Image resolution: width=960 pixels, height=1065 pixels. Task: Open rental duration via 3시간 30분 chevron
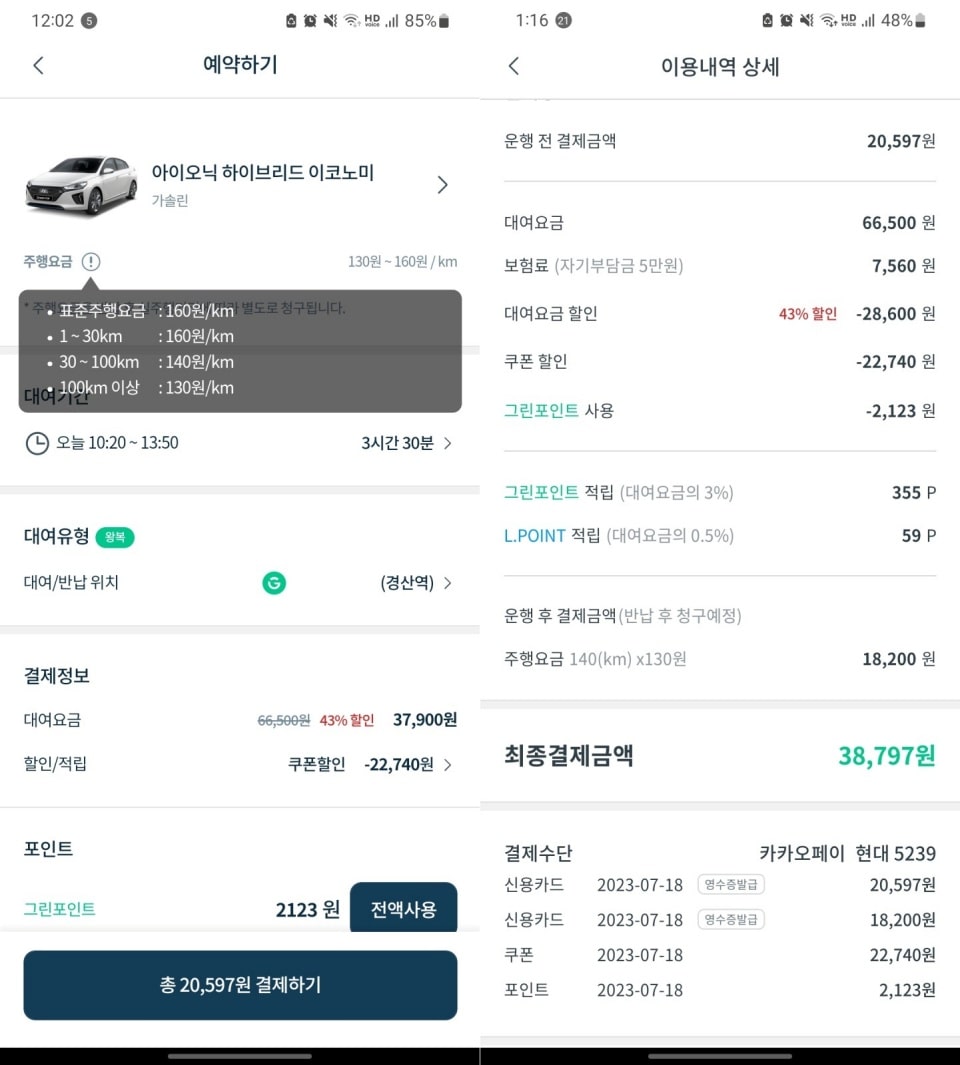tap(447, 443)
